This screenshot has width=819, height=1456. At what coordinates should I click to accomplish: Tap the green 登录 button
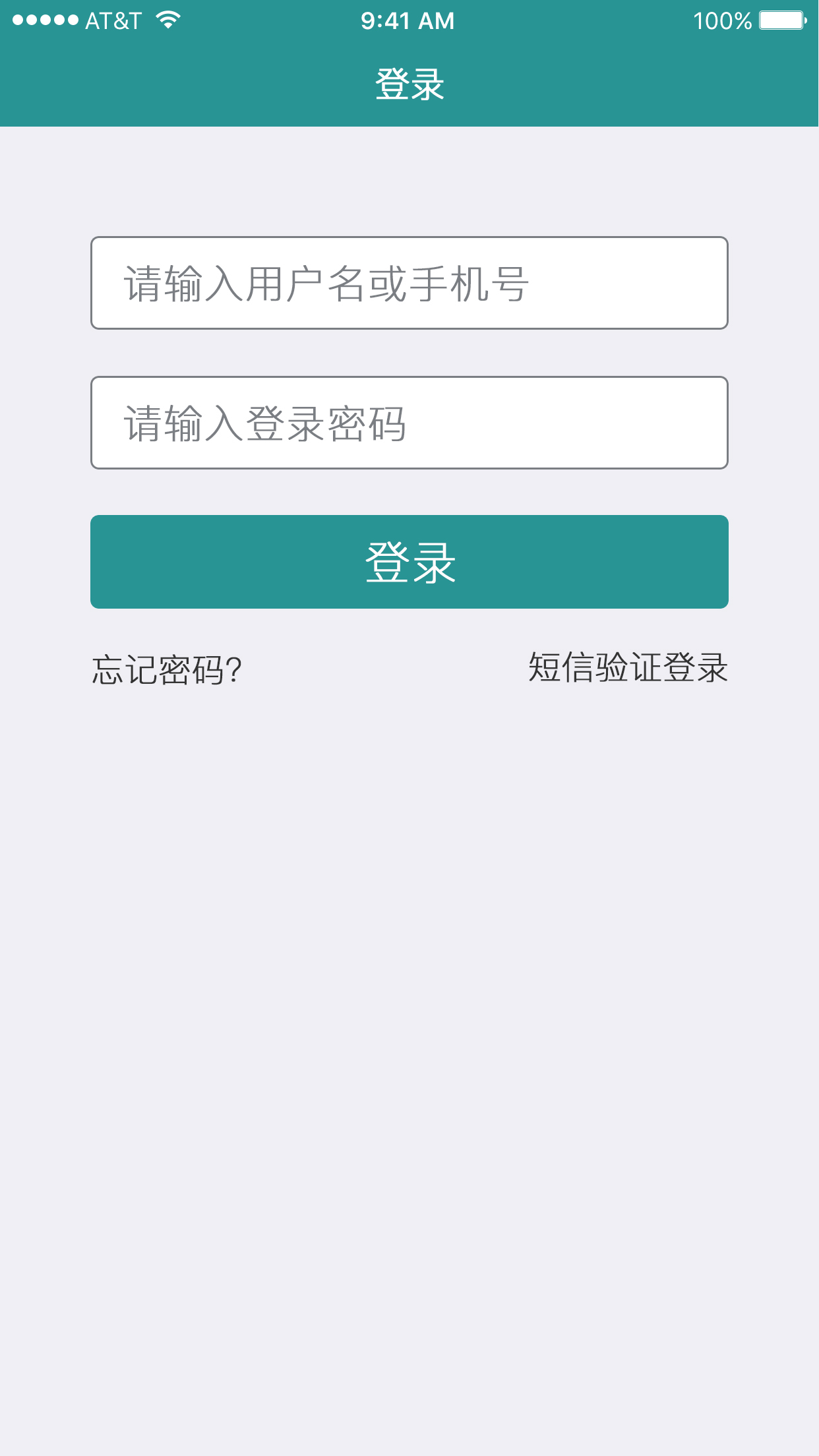pyautogui.click(x=409, y=562)
